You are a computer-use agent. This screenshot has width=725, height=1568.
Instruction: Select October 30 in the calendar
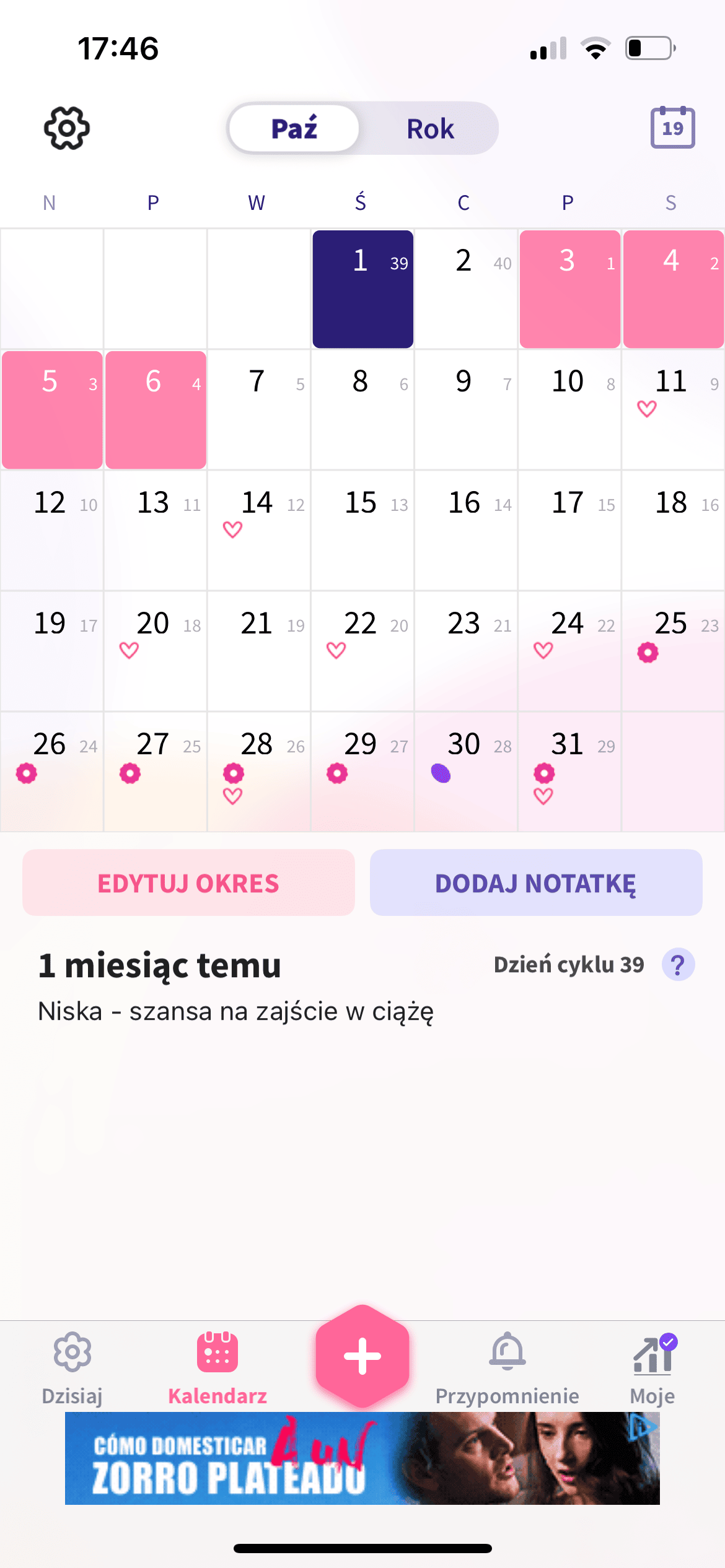pos(466,772)
